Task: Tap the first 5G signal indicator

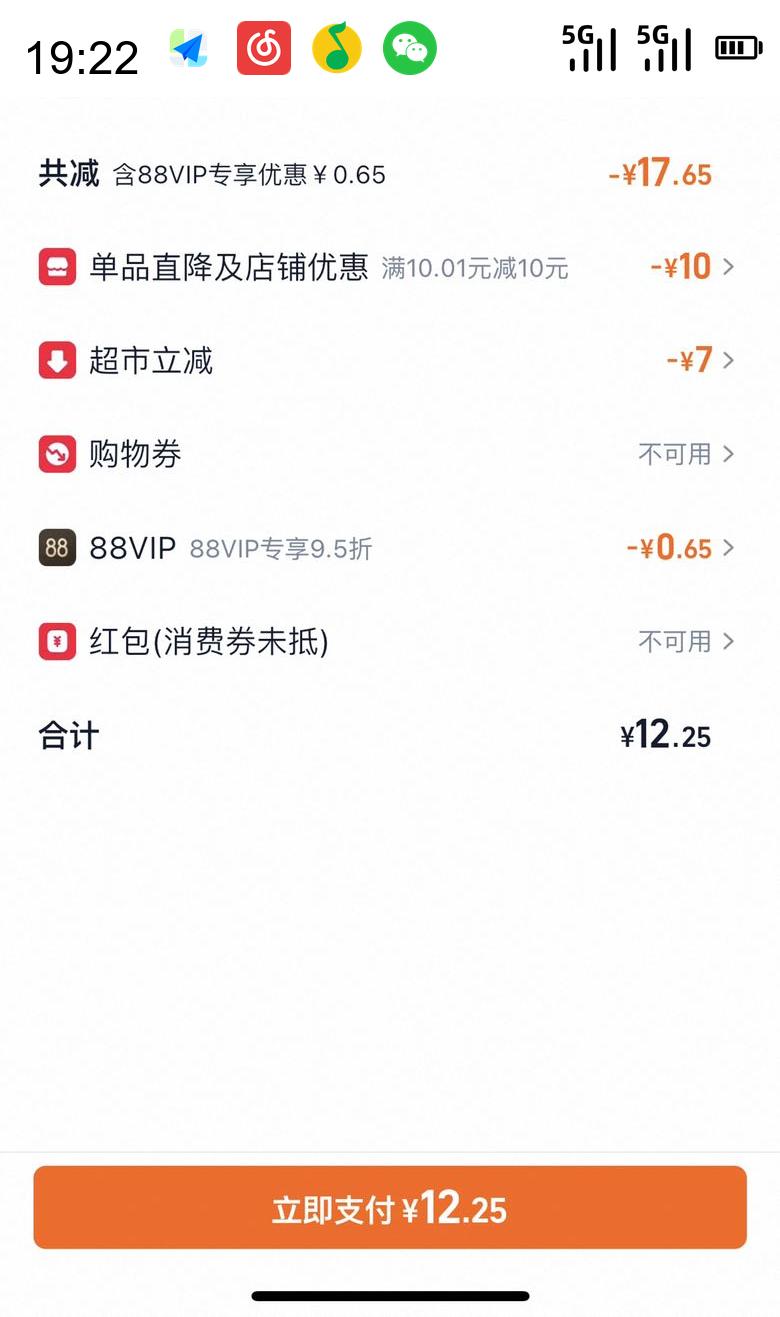Action: [592, 47]
